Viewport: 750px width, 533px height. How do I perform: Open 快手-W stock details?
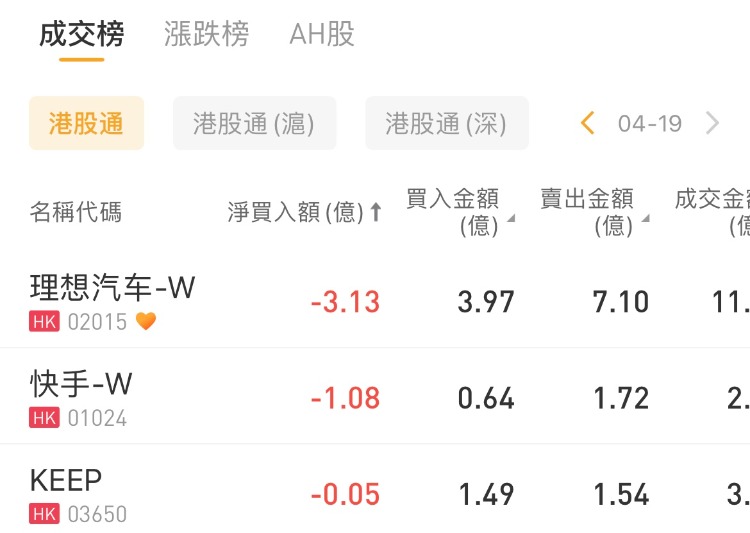point(81,397)
